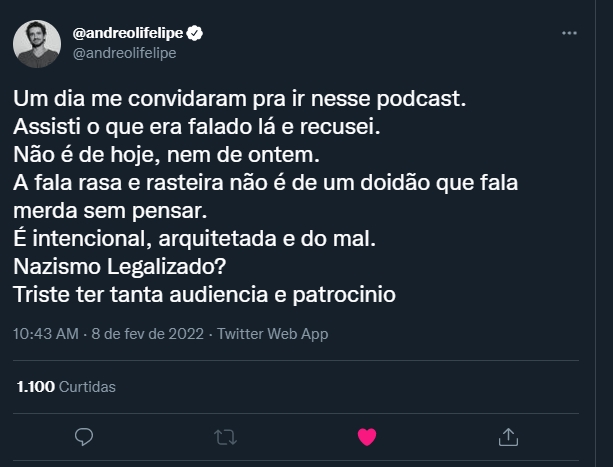Reply to this tweet
Screen dimensions: 613x467
coord(85,436)
